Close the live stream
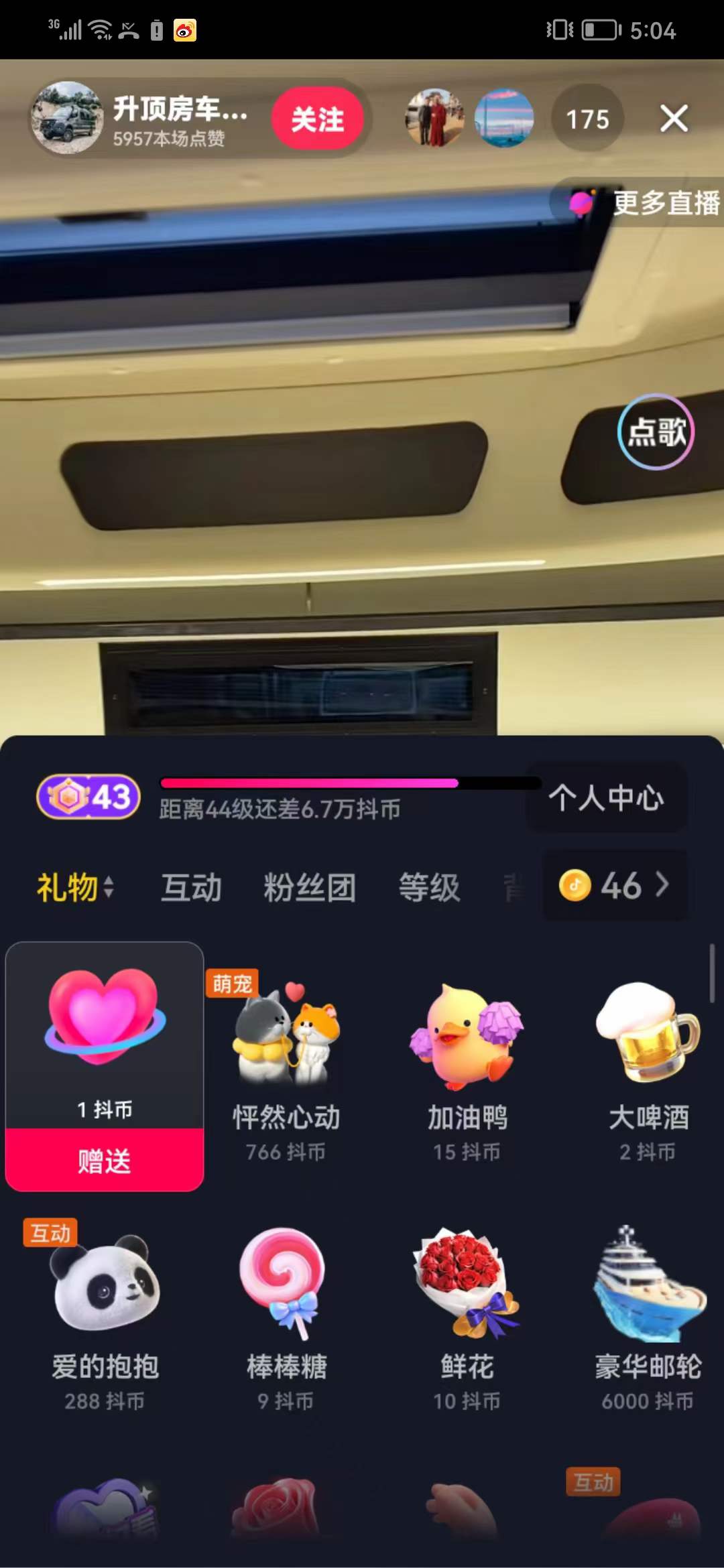Screen dimensions: 724x1568 (673, 119)
